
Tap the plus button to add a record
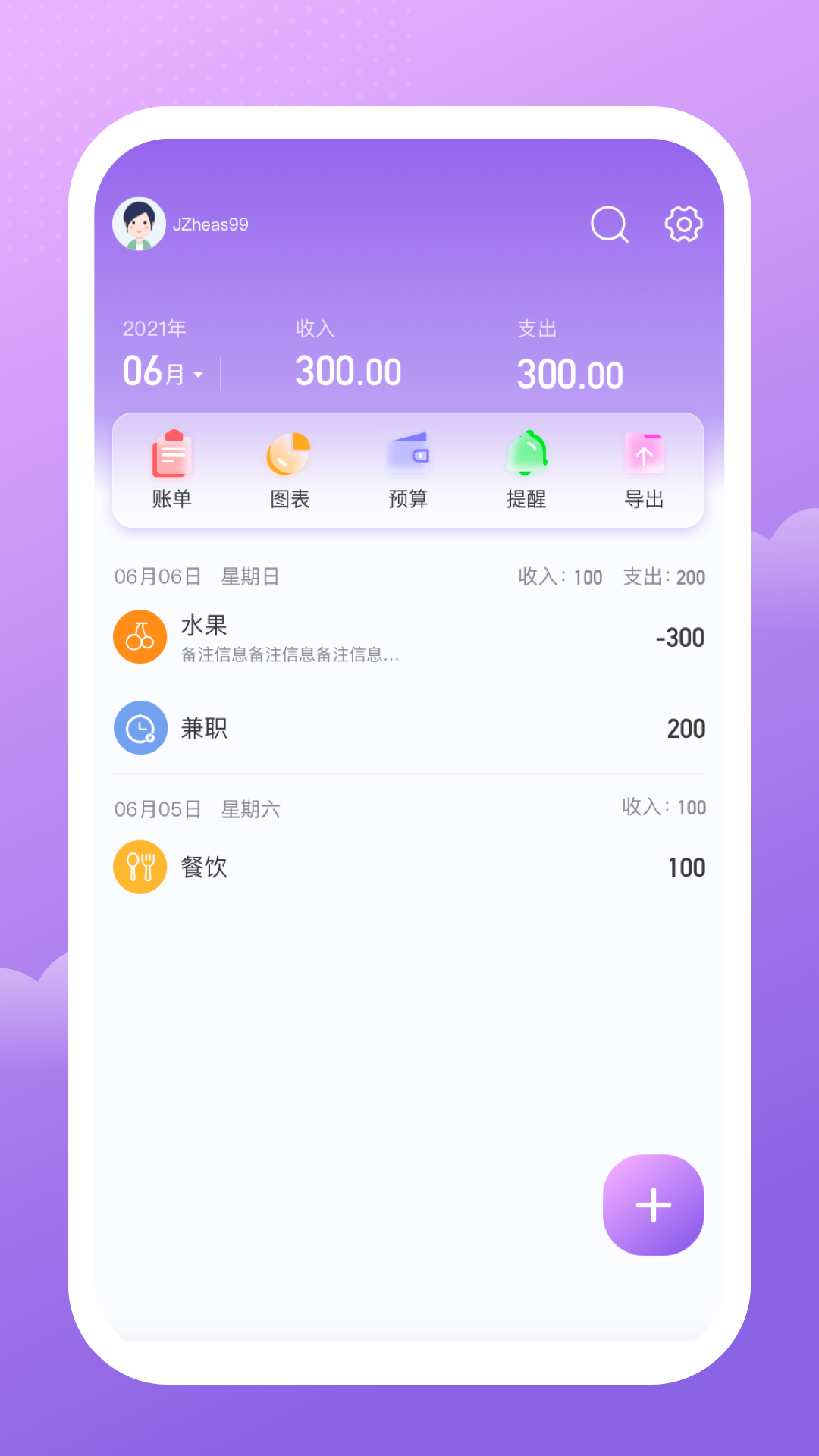click(x=653, y=1204)
